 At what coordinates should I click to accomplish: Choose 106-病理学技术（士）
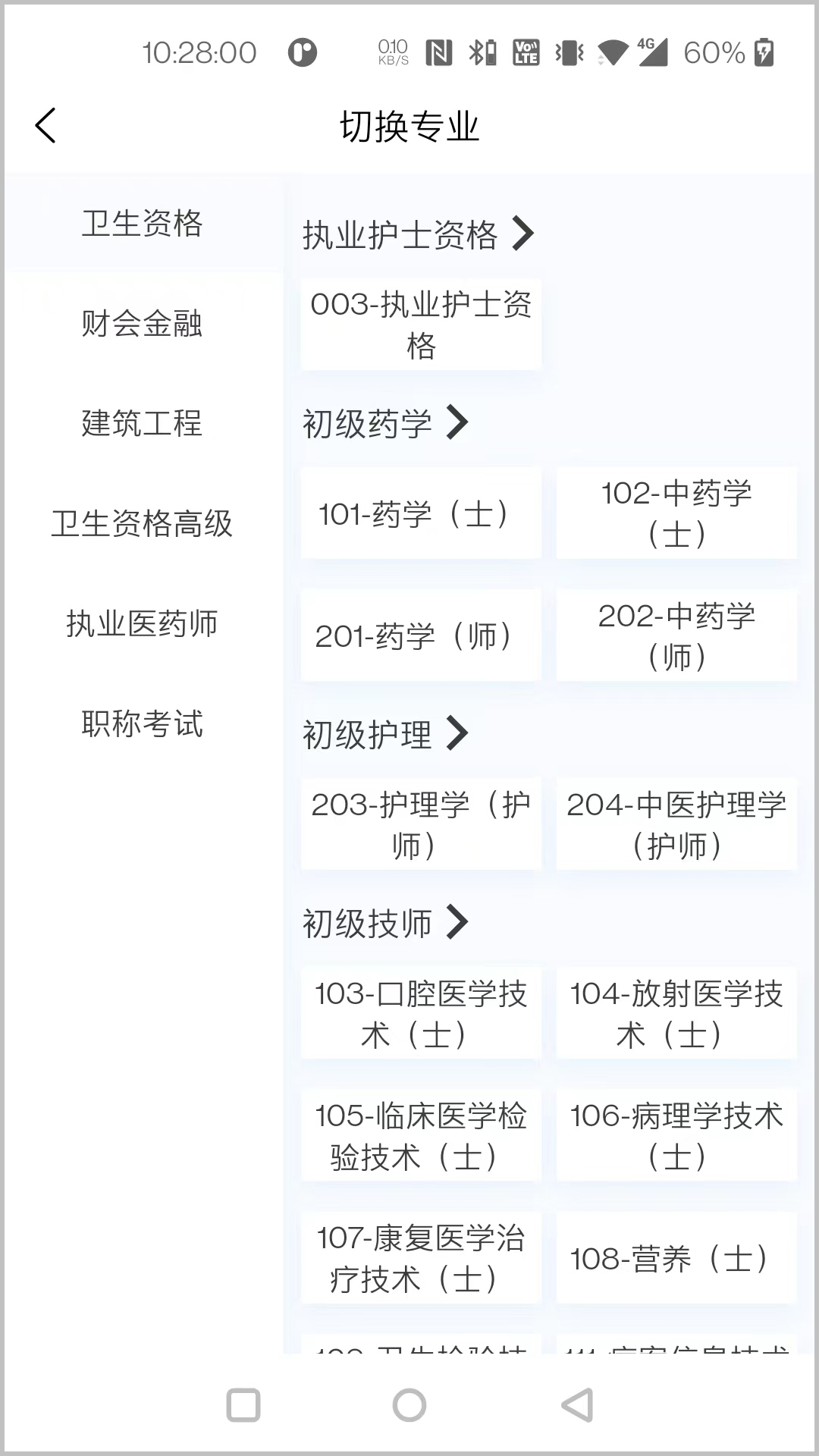pos(676,1135)
